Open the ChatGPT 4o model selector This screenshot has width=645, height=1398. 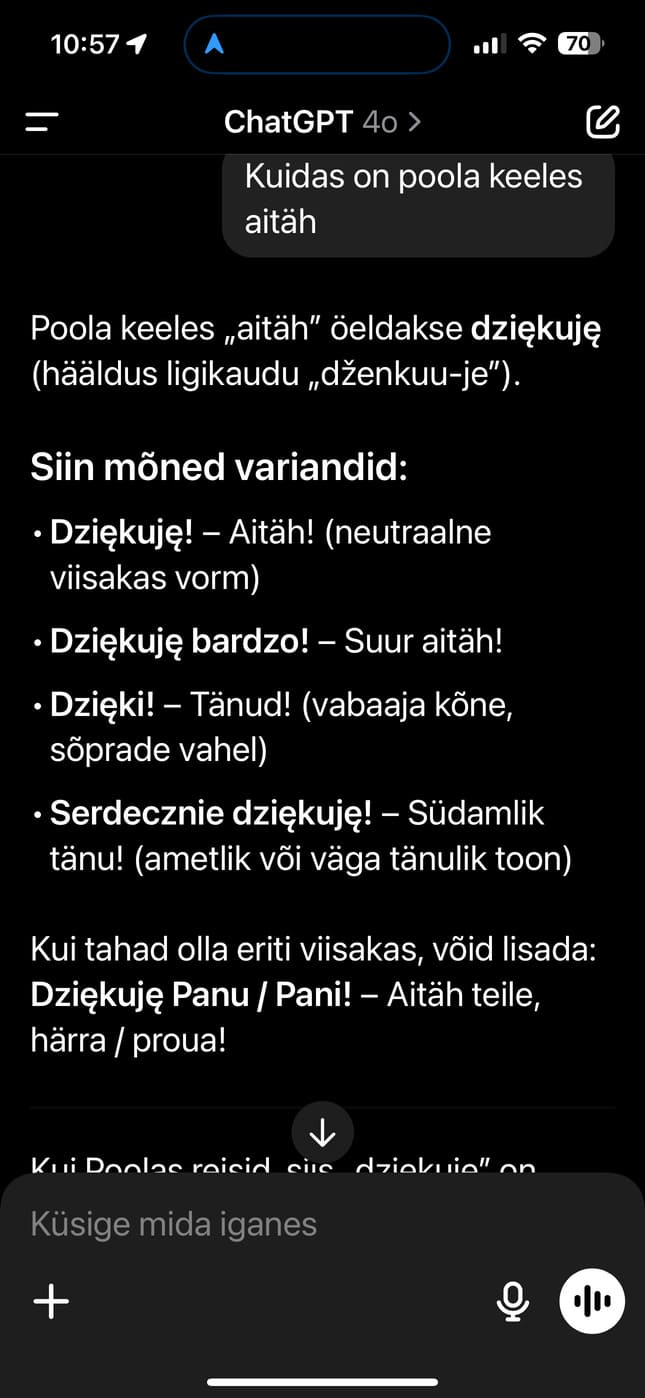click(x=322, y=123)
